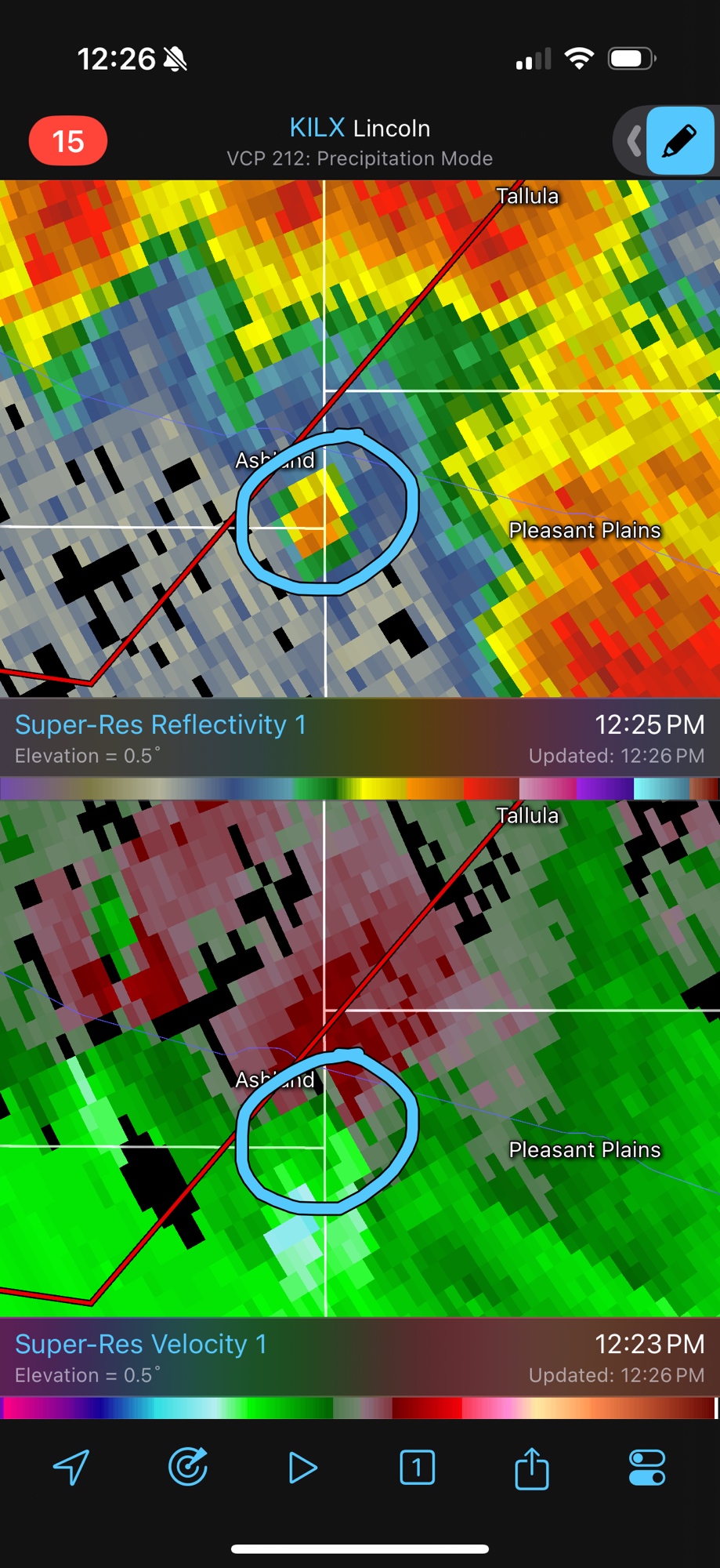Center map on current location
This screenshot has width=720, height=1568.
click(71, 1467)
